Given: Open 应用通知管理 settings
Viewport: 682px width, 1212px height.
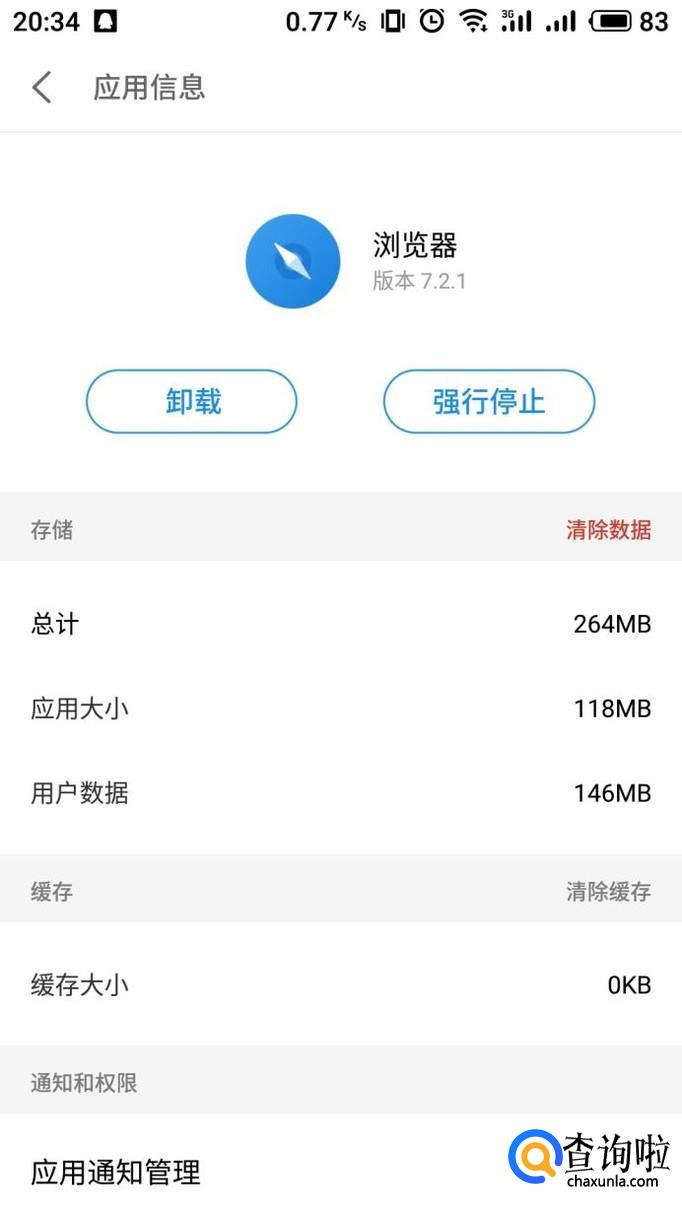Looking at the screenshot, I should click(116, 1171).
